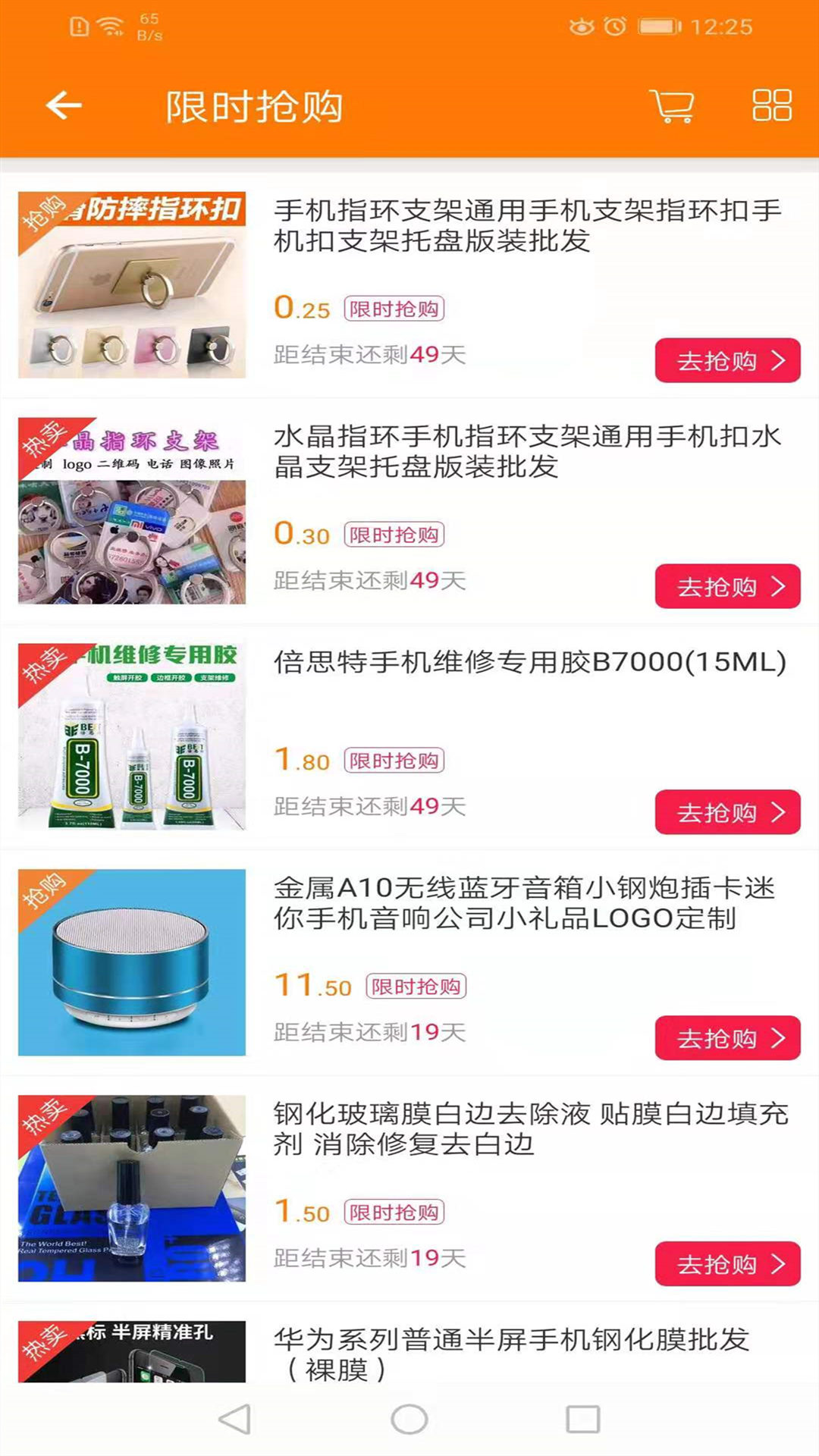
Task: View the blue Bluetooth speaker picture
Action: pyautogui.click(x=132, y=962)
